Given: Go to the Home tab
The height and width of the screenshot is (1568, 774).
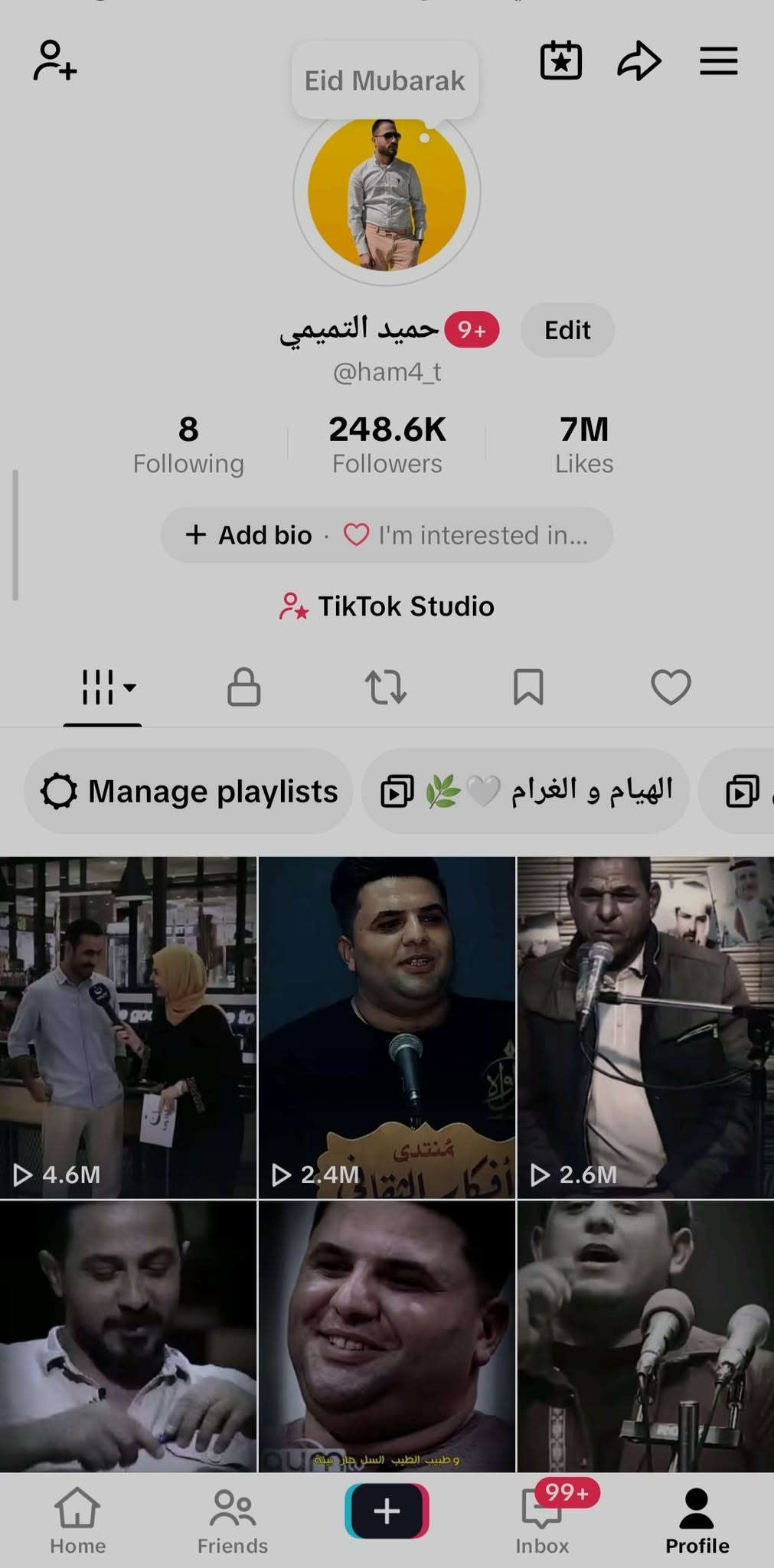Looking at the screenshot, I should [77, 1520].
